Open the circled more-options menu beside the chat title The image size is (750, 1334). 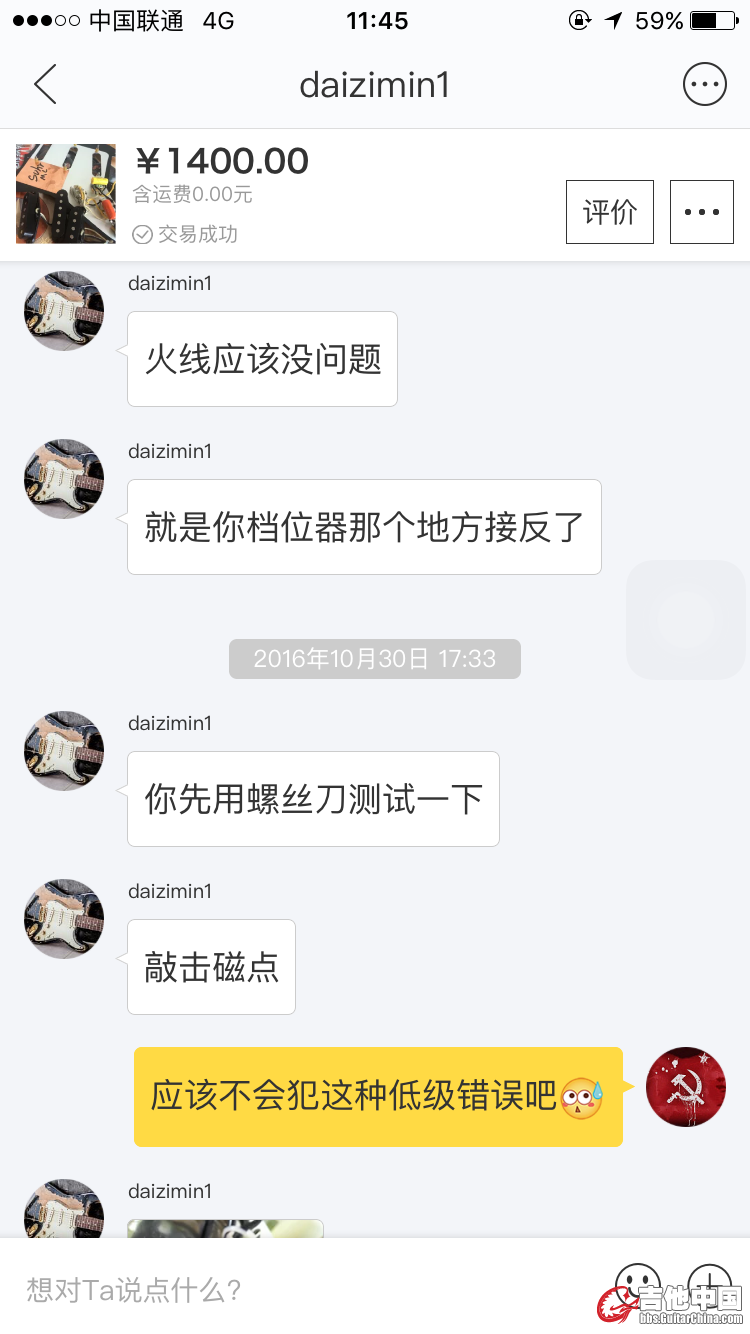click(704, 85)
